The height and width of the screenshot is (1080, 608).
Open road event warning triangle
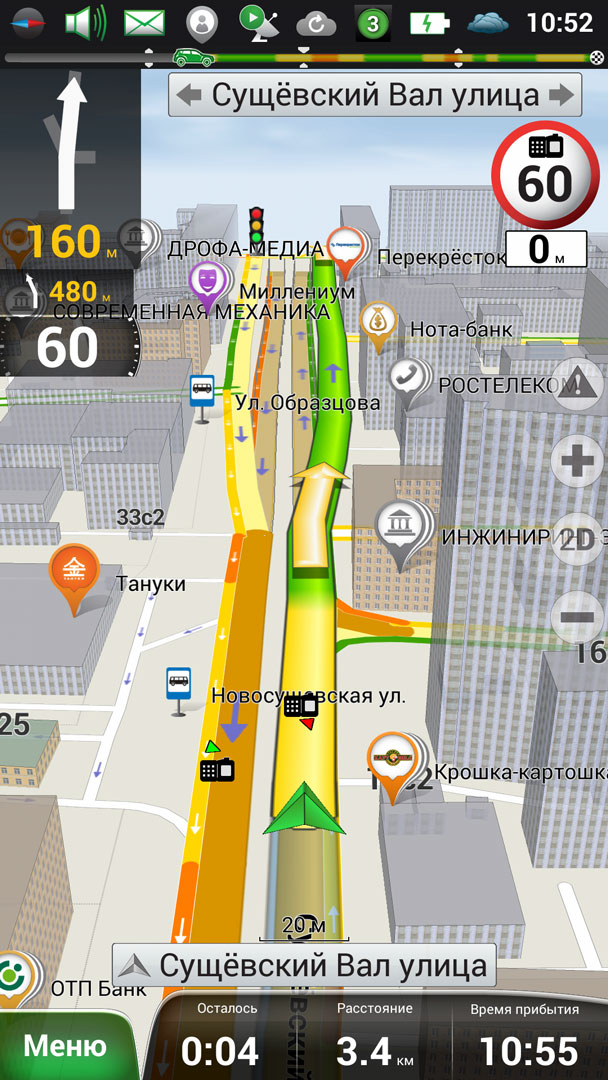[577, 385]
